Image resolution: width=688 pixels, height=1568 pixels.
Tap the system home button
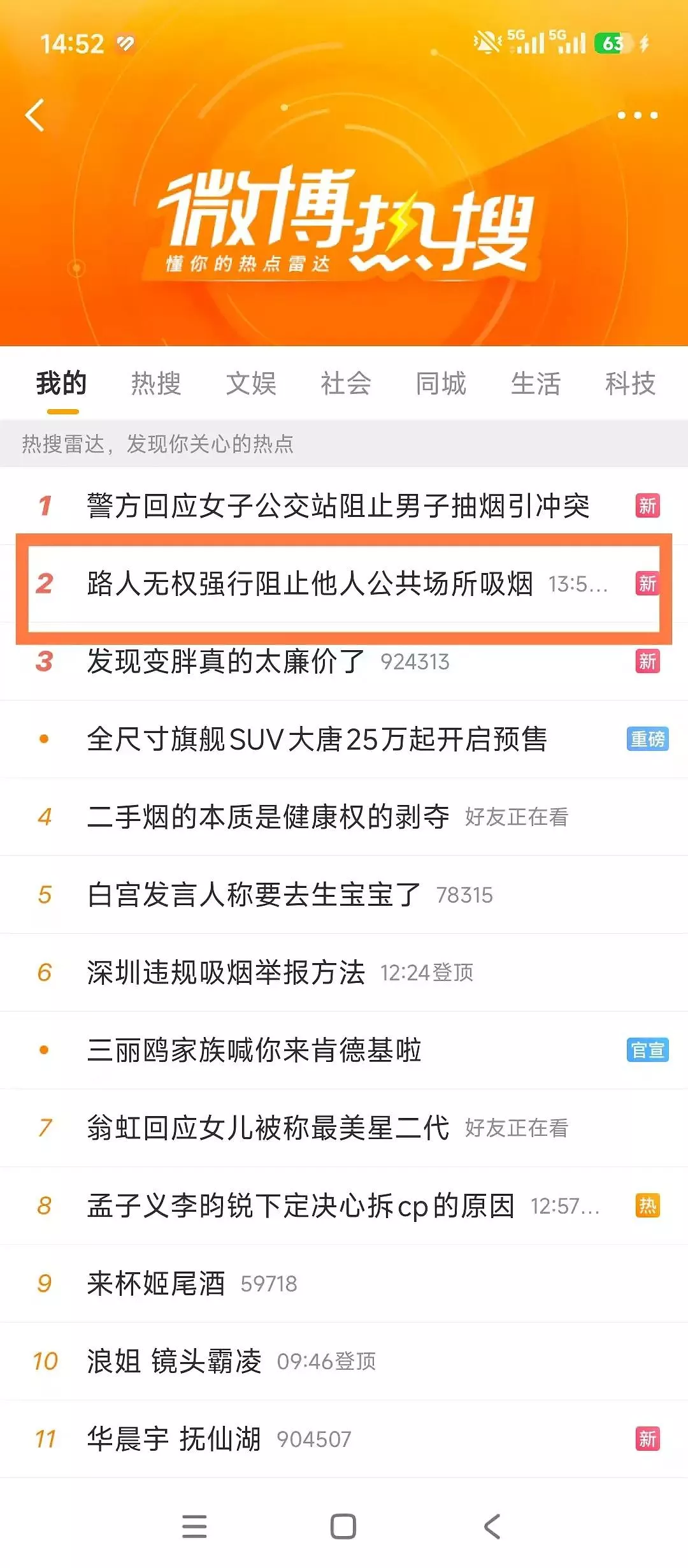343,1527
